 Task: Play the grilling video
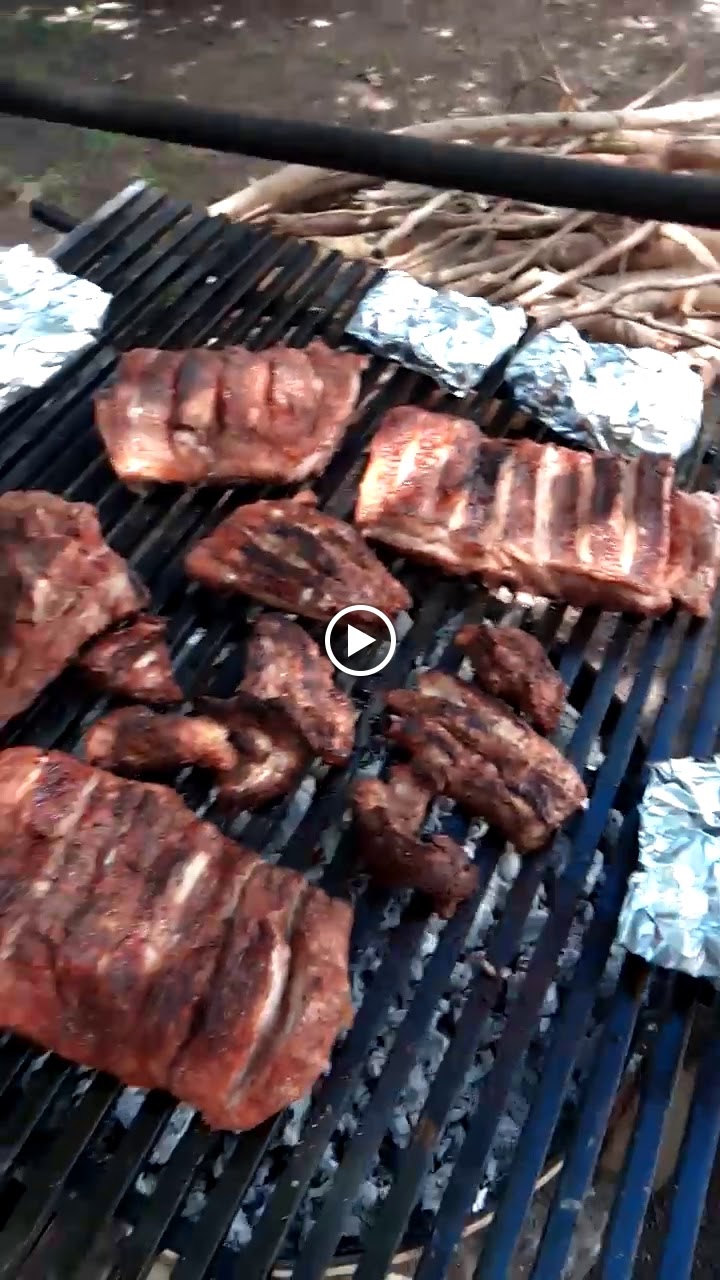(x=360, y=640)
